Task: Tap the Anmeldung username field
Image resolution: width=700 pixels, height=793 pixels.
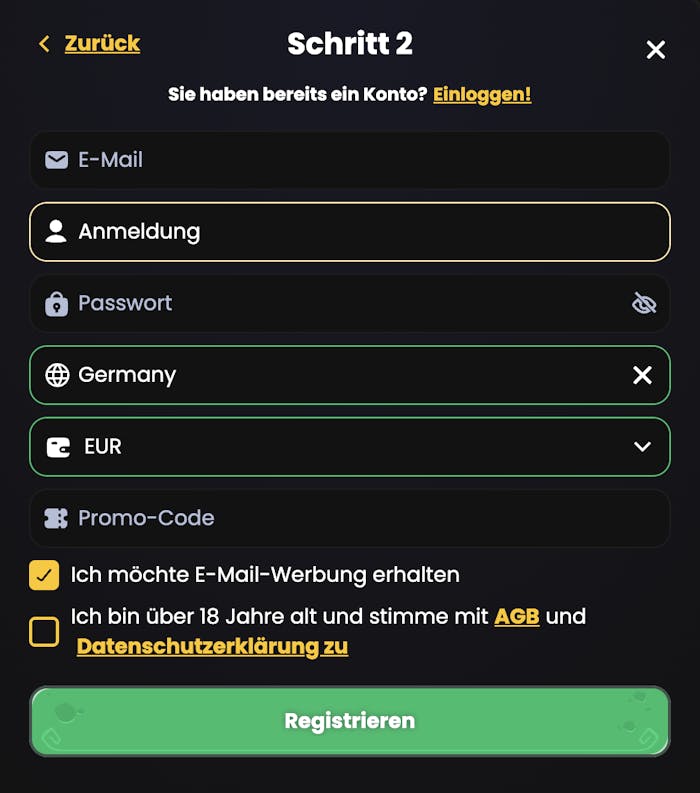Action: 350,232
